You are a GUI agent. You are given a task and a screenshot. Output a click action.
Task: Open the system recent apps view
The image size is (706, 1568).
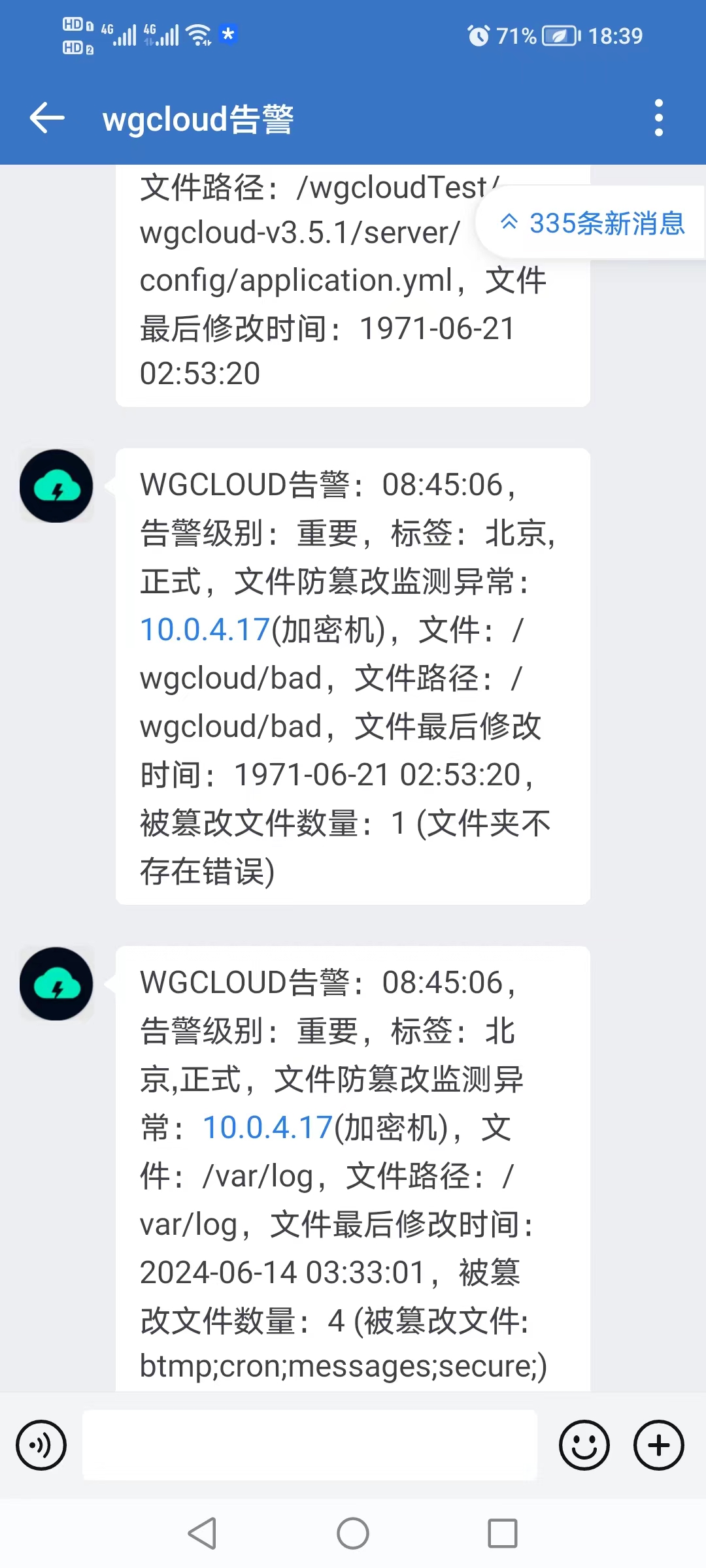502,1533
